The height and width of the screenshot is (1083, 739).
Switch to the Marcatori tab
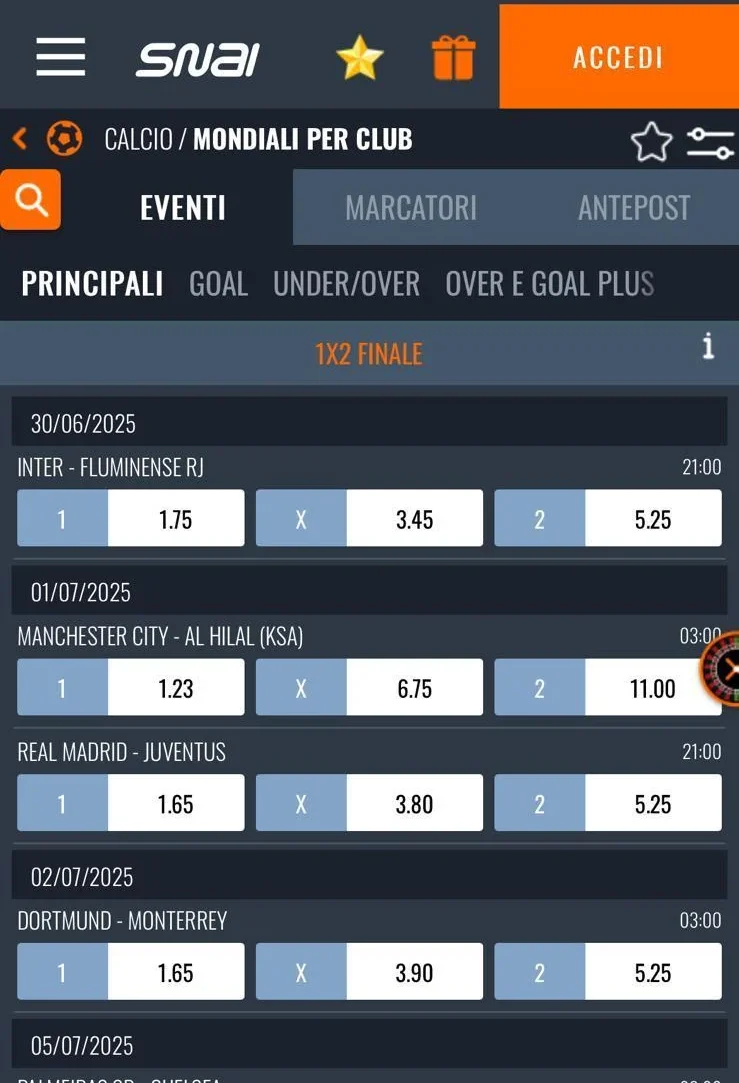point(411,208)
